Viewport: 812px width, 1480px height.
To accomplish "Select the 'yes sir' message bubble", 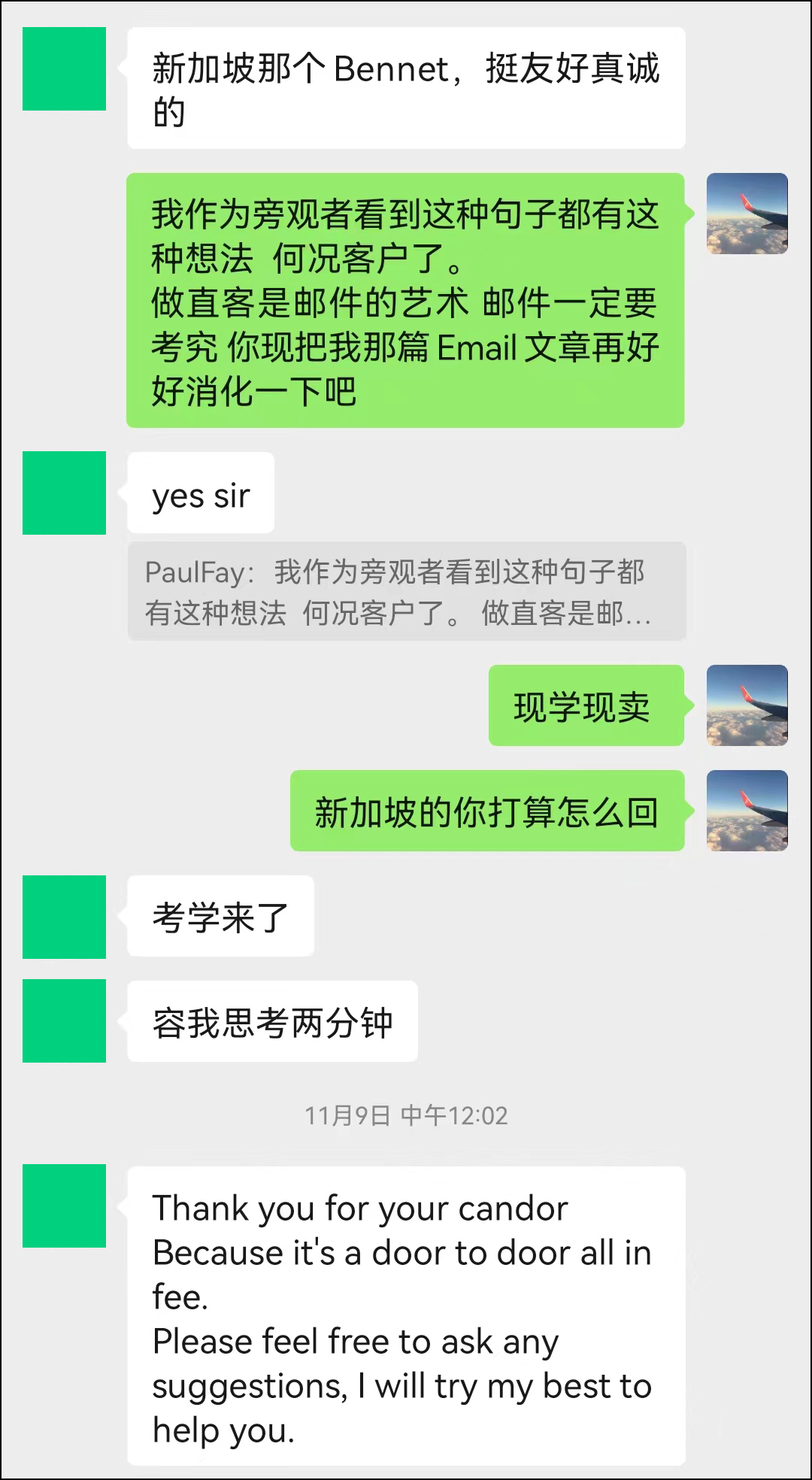I will tap(201, 493).
